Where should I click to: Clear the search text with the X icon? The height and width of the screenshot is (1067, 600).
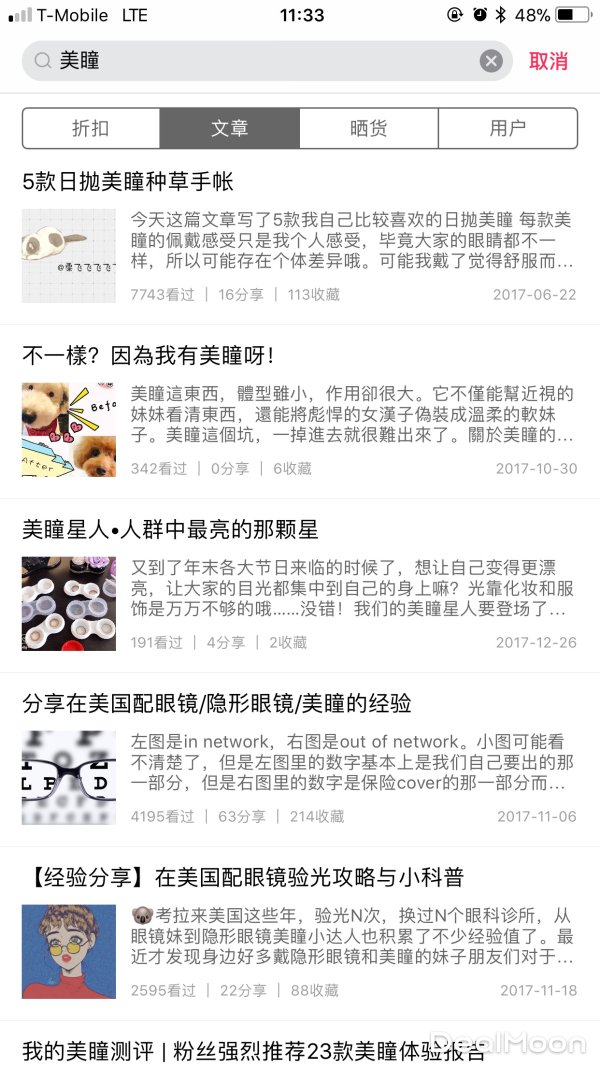491,61
